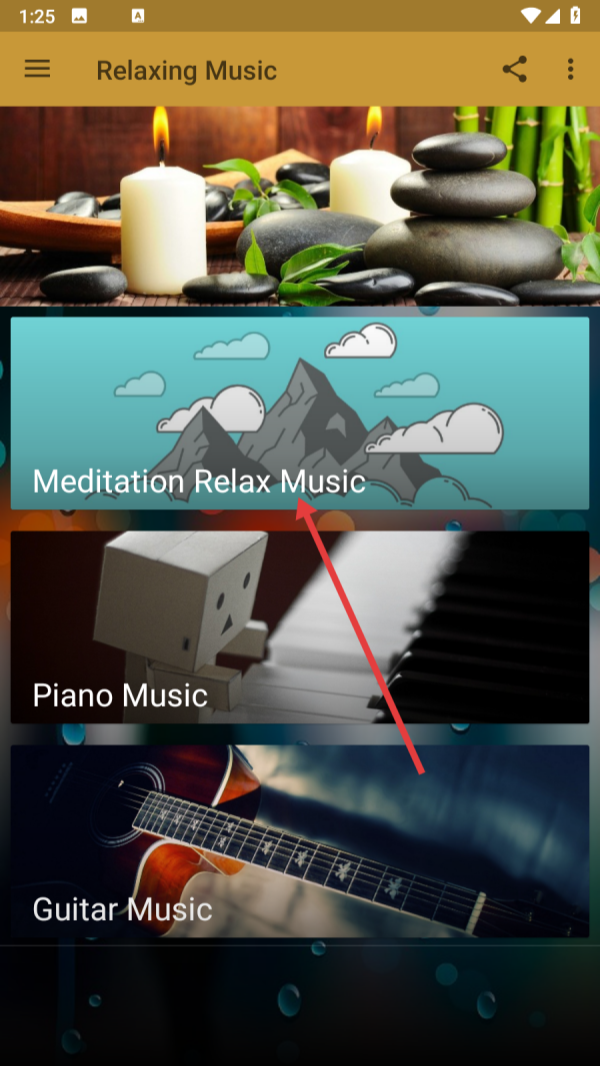Open the navigation drawer menu
The image size is (600, 1066).
(x=37, y=69)
